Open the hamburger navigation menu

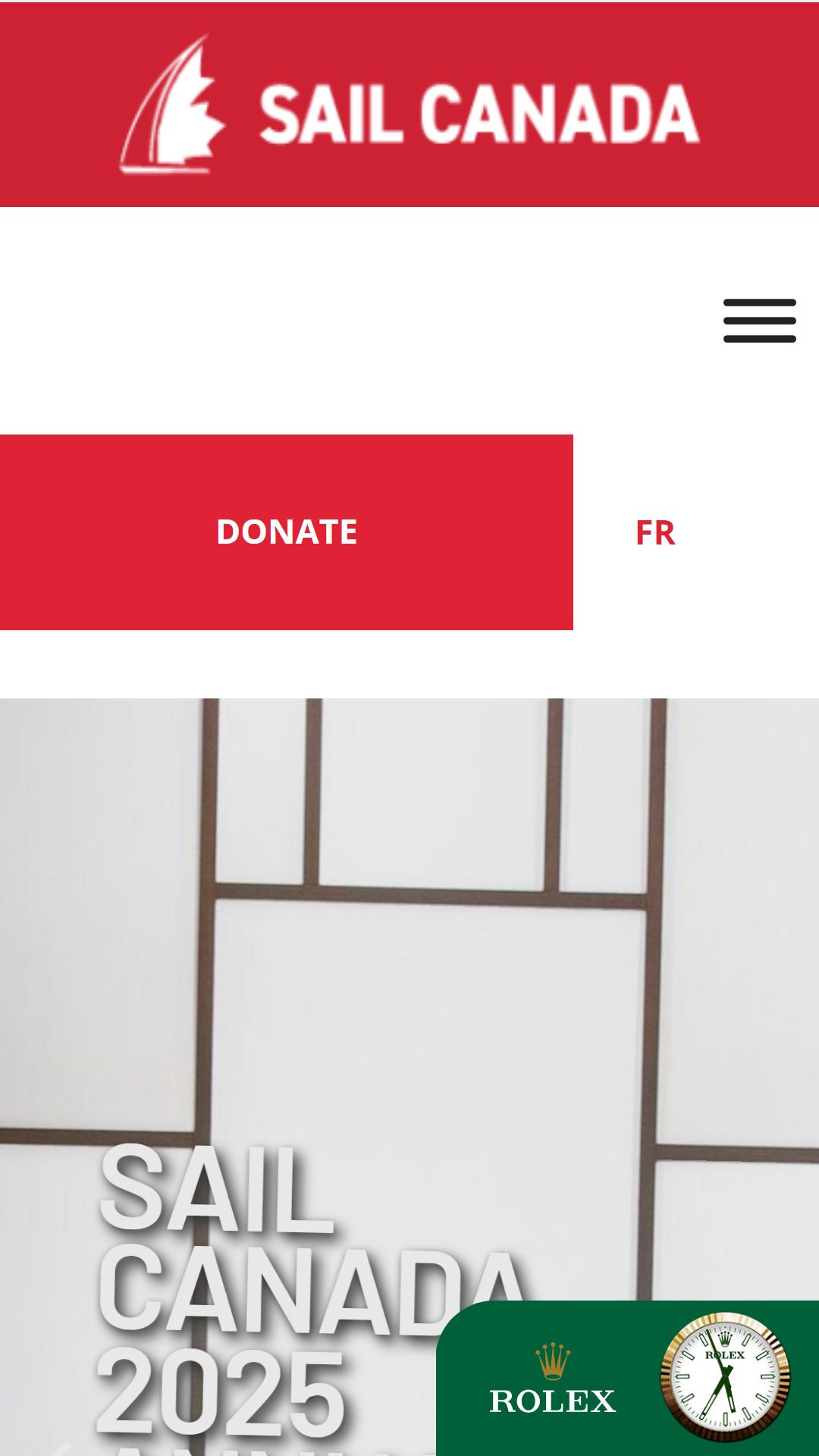(x=759, y=321)
